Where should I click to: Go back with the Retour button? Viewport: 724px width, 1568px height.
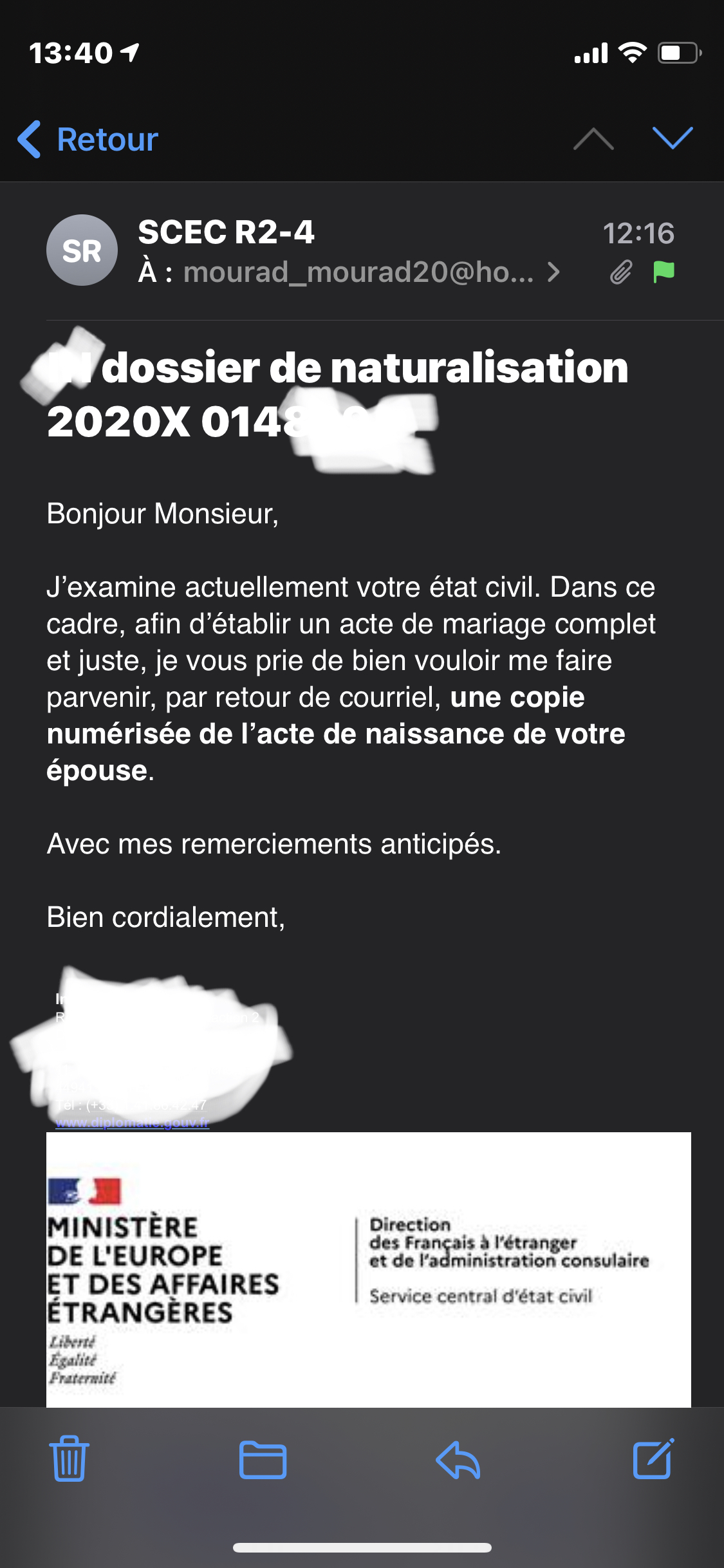[88, 139]
